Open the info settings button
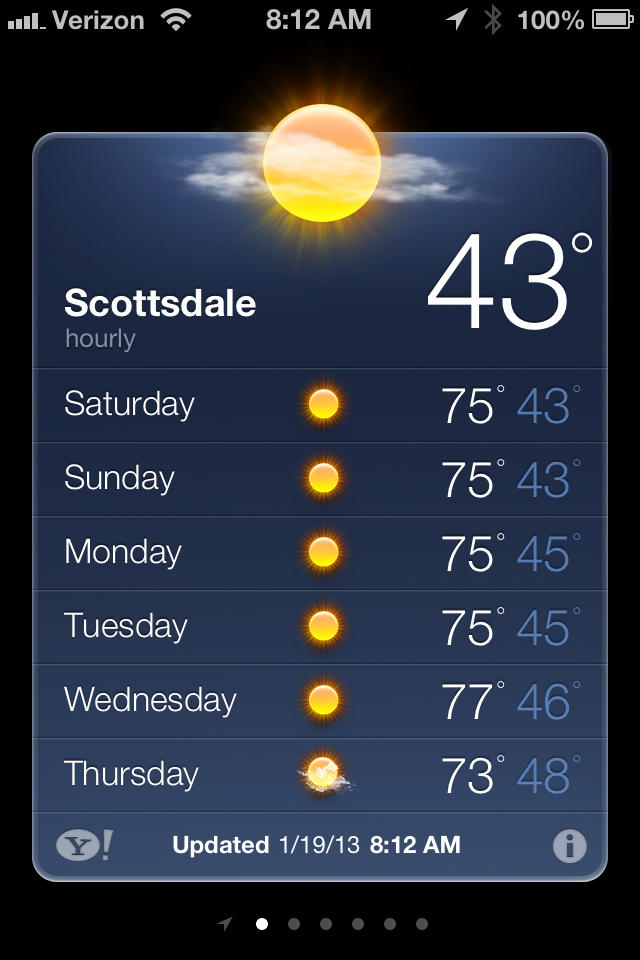The width and height of the screenshot is (640, 960). coord(569,846)
